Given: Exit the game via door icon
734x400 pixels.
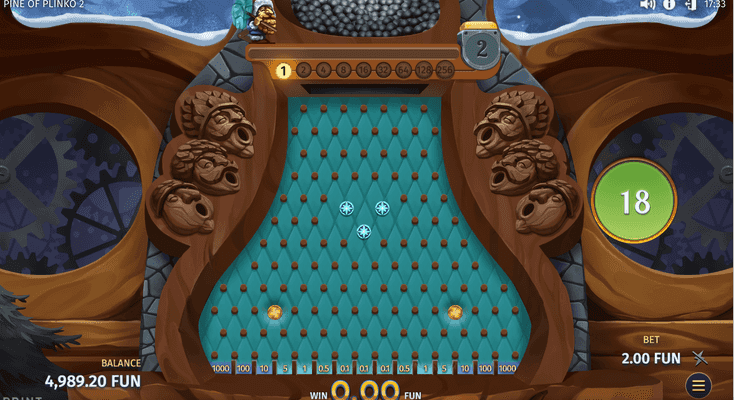Looking at the screenshot, I should click(x=690, y=5).
